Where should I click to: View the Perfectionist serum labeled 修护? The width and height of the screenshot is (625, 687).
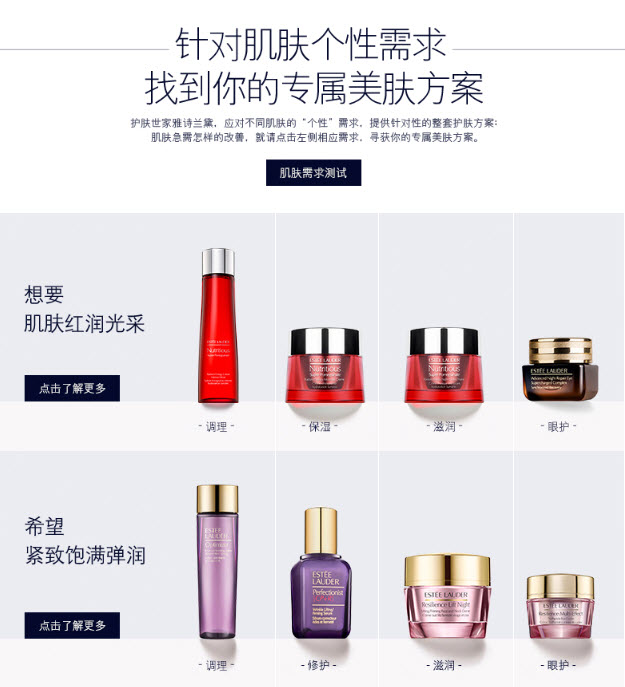[x=321, y=575]
